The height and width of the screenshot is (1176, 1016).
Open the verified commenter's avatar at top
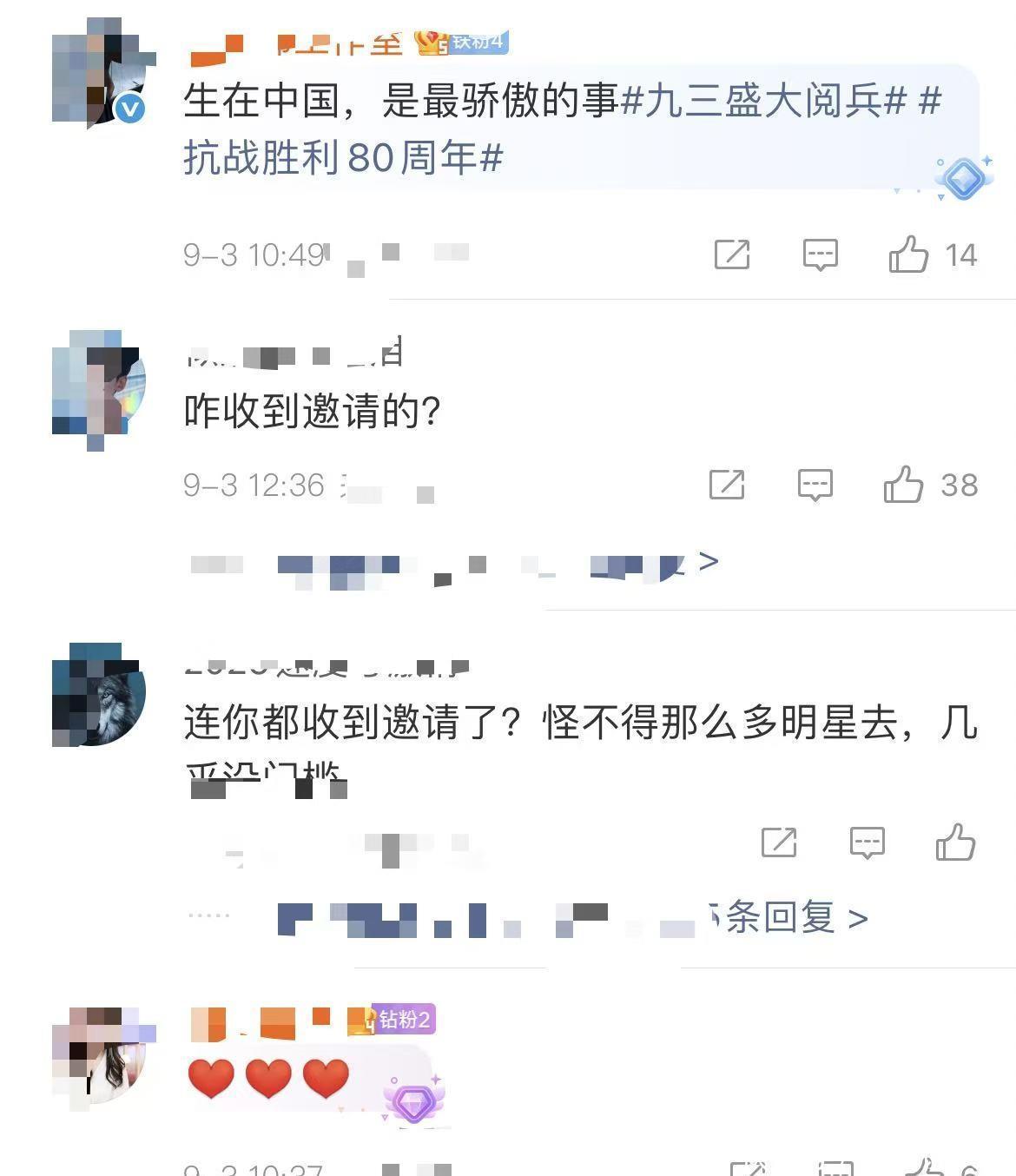click(x=98, y=74)
